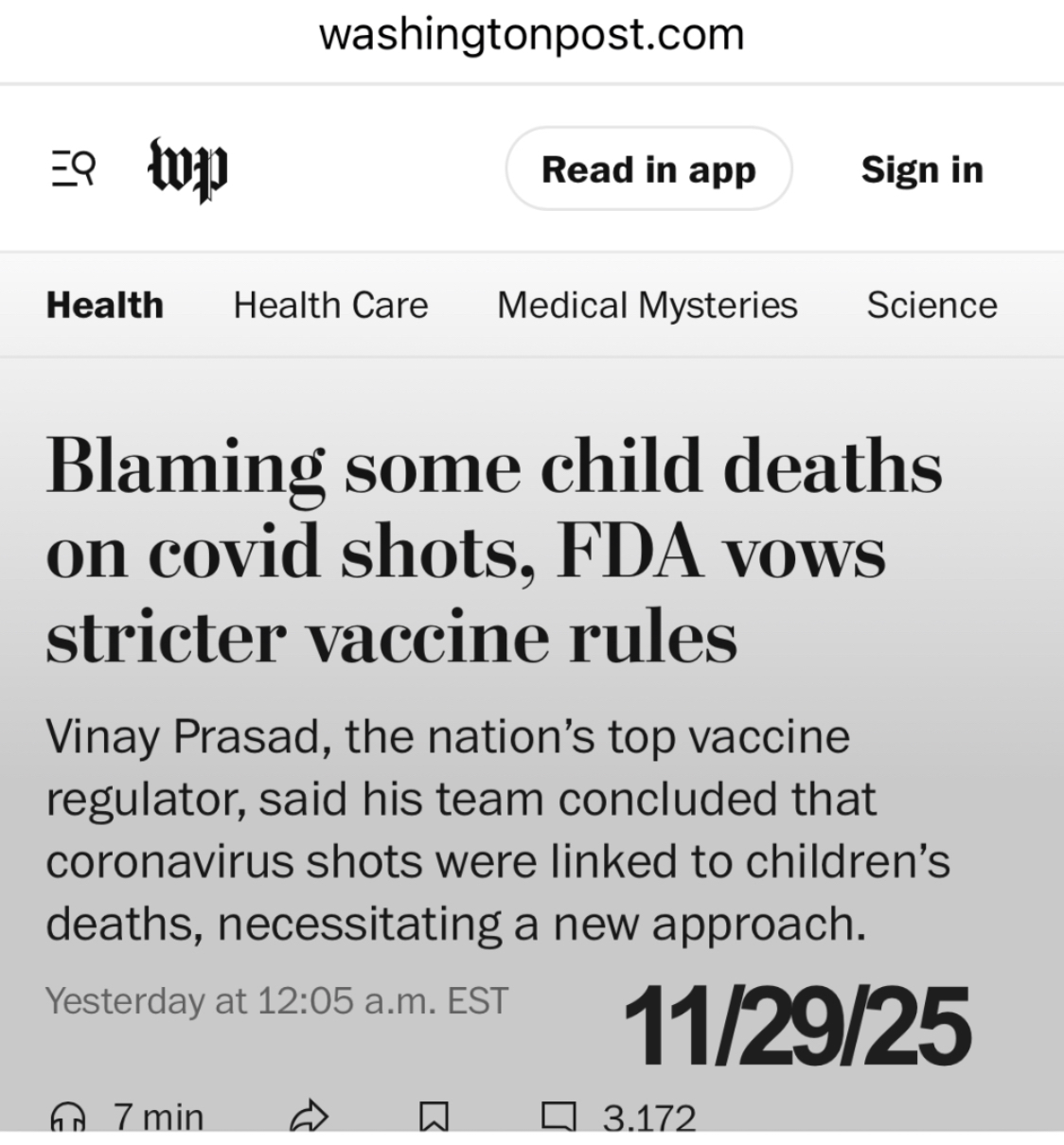Tap the washingtonpost.com address bar

pos(532,36)
